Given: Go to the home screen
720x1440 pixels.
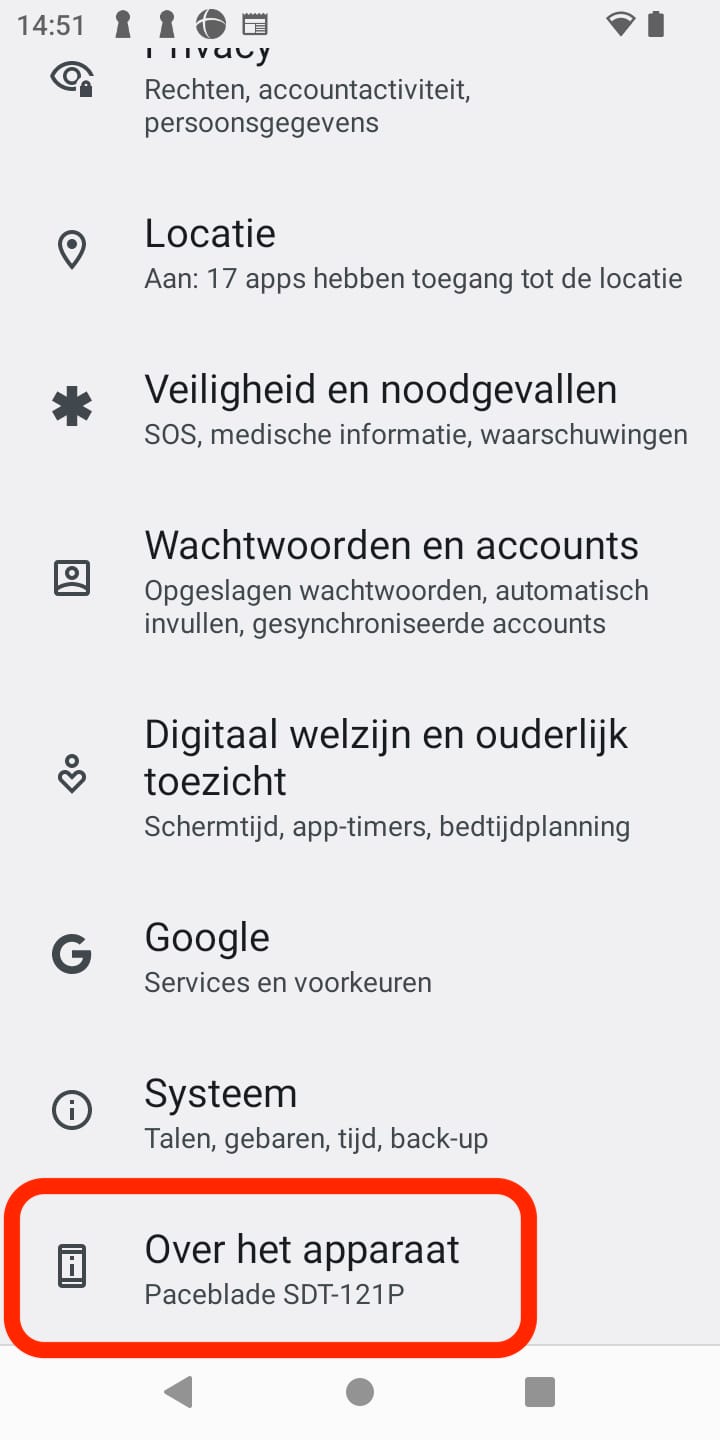Looking at the screenshot, I should pos(360,1392).
